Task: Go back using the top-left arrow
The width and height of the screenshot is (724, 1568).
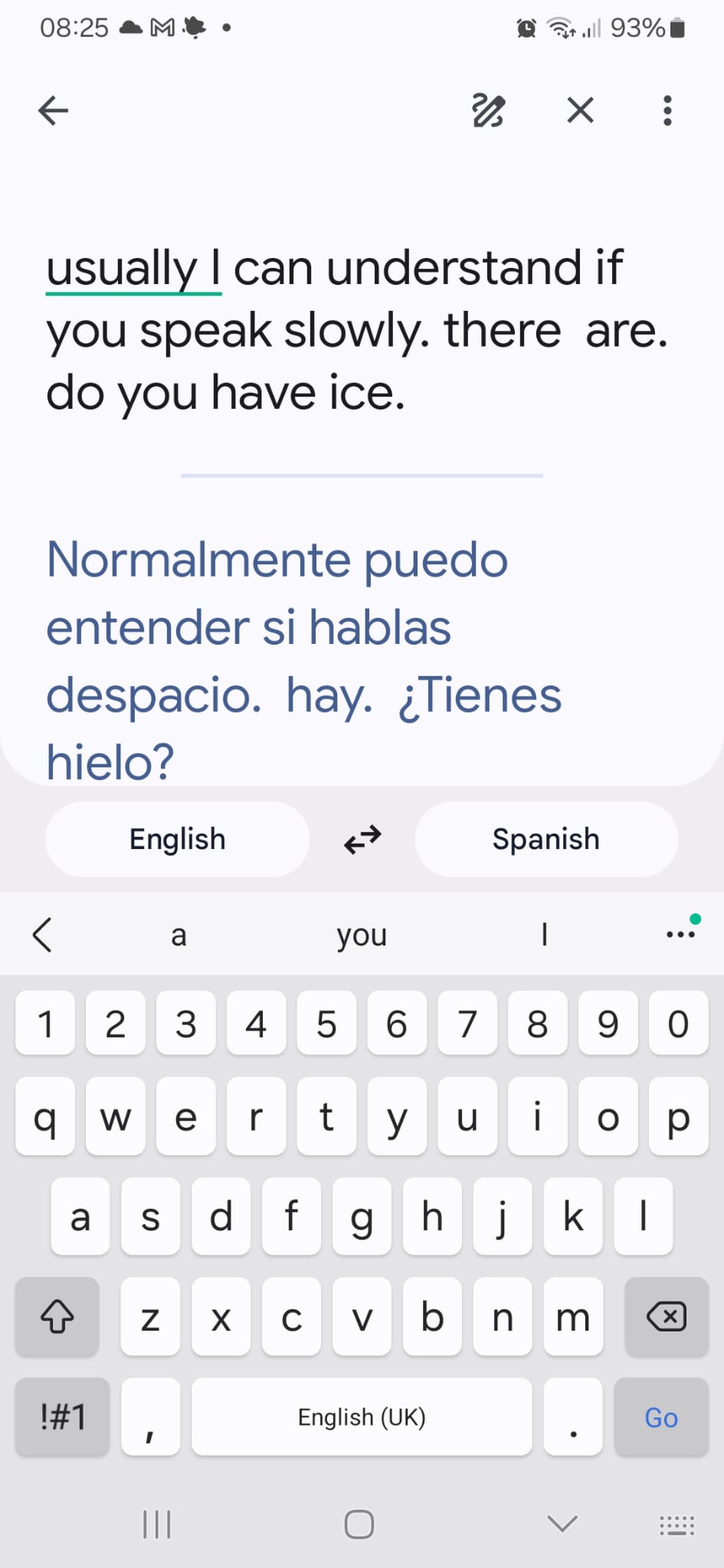Action: (54, 111)
